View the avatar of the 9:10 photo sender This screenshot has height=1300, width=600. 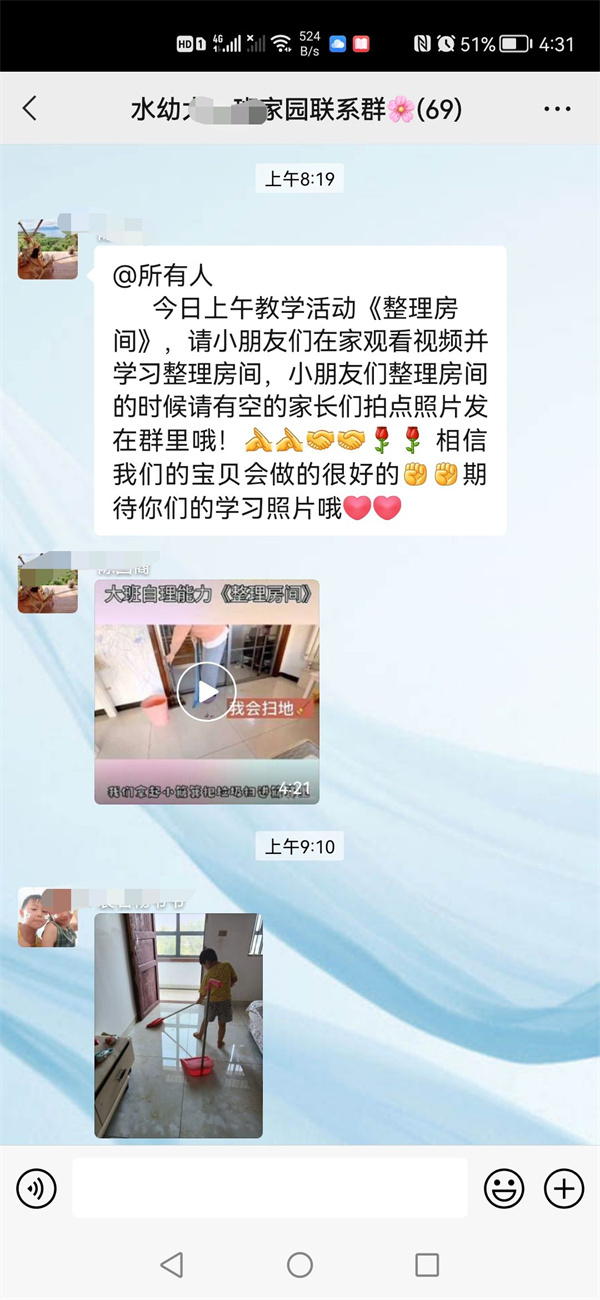coord(47,916)
